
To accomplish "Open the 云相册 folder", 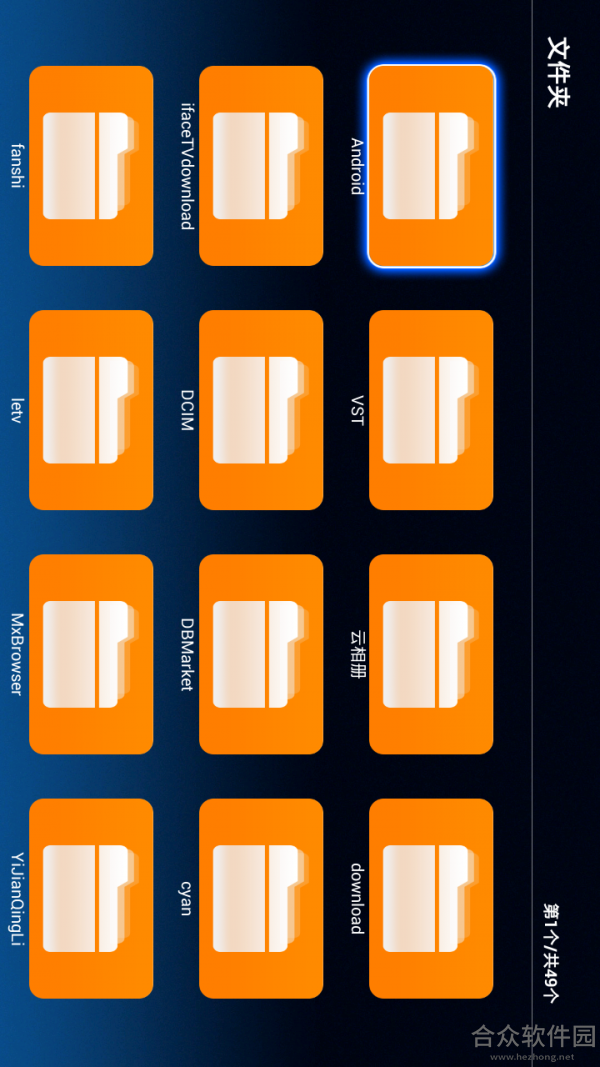I will (x=431, y=654).
